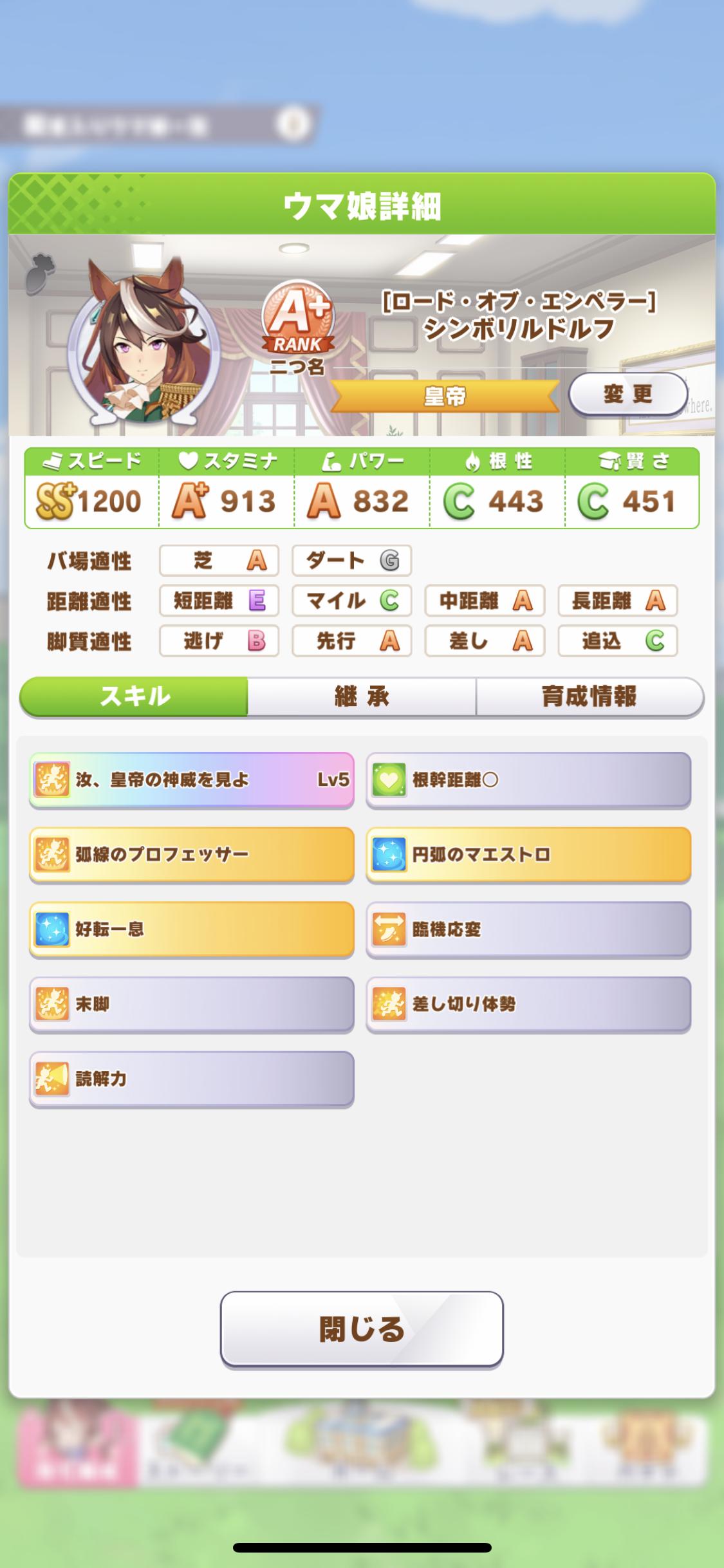The width and height of the screenshot is (724, 1568).
Task: Open the 臨機応変 skill
Action: (x=528, y=929)
